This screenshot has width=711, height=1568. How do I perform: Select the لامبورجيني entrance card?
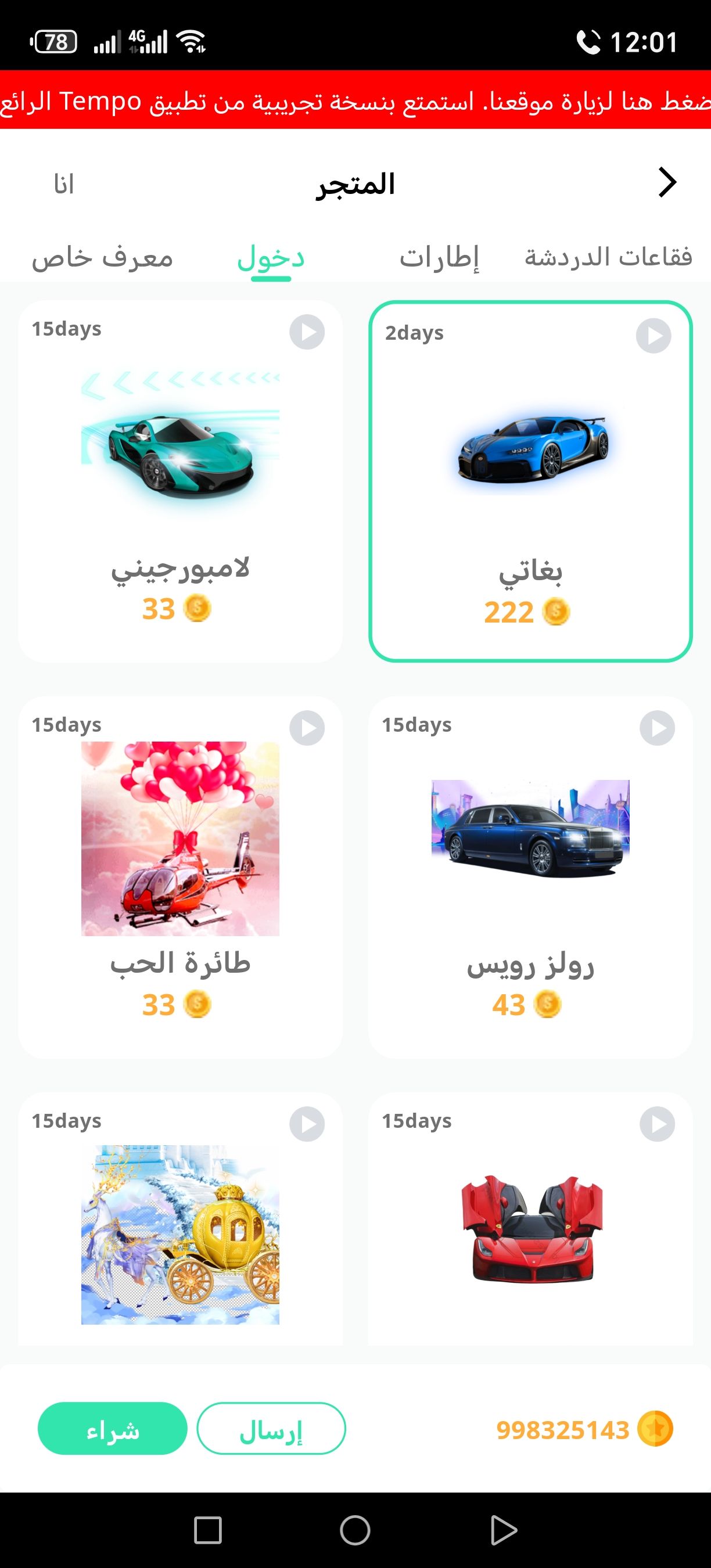180,481
